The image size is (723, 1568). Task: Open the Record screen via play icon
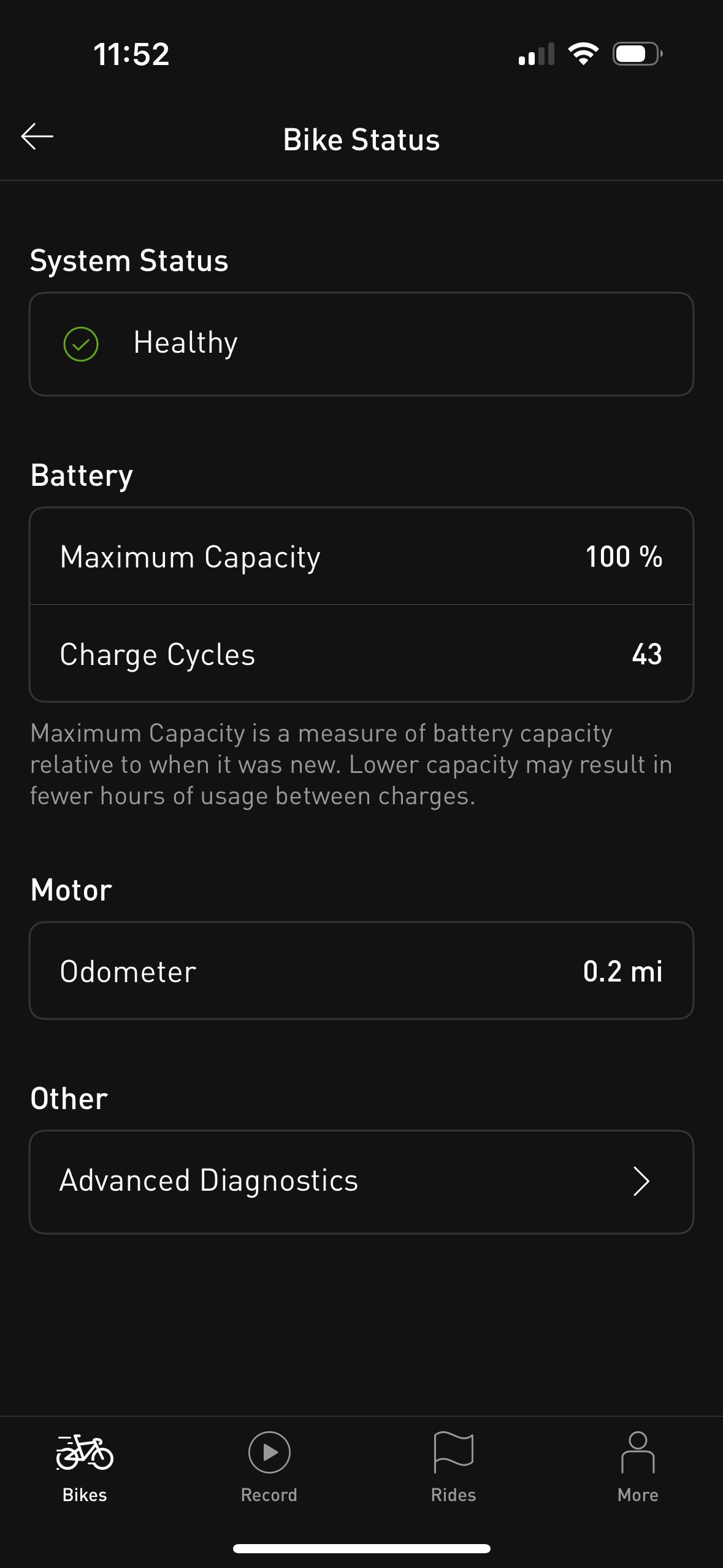point(268,1453)
